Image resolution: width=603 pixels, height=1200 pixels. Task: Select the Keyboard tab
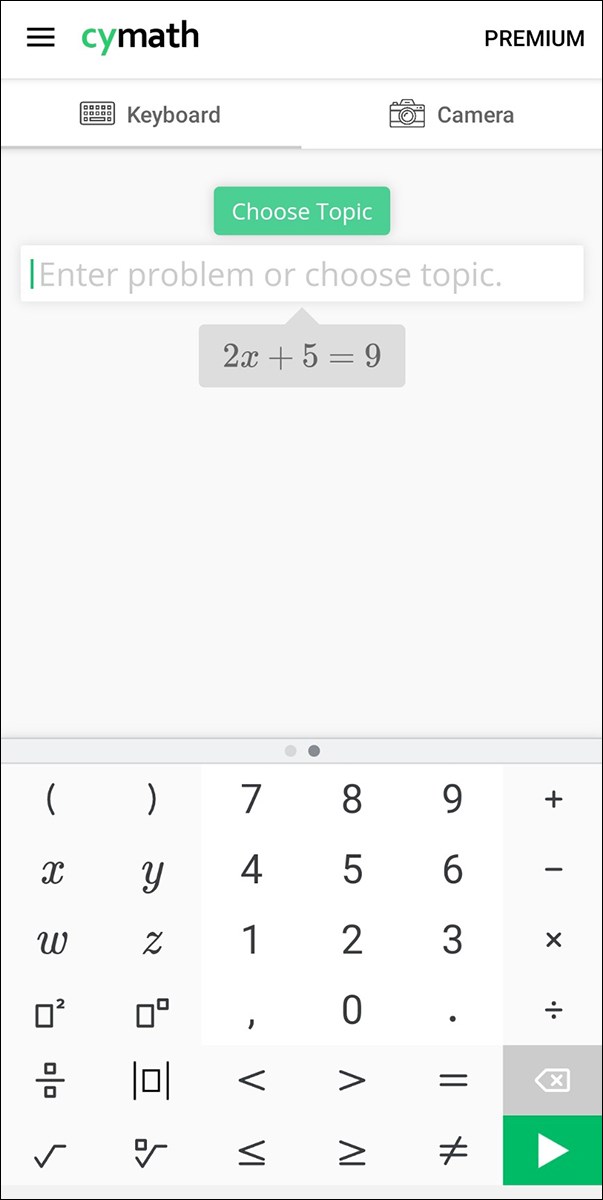[150, 115]
